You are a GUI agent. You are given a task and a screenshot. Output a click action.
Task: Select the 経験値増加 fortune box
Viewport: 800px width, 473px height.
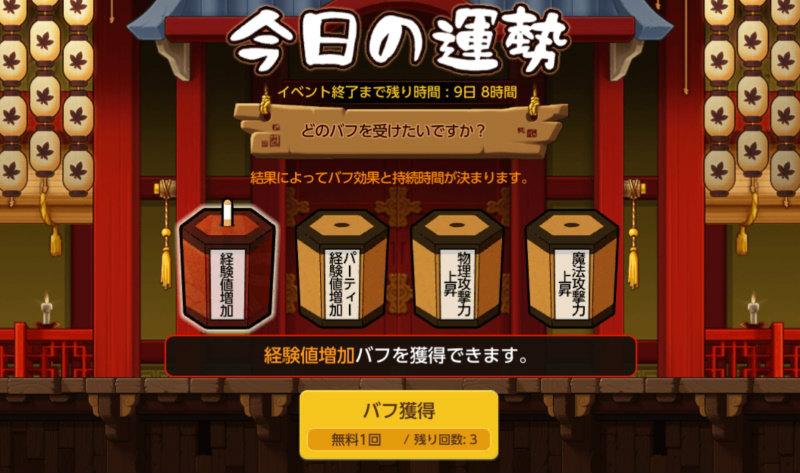tap(228, 267)
